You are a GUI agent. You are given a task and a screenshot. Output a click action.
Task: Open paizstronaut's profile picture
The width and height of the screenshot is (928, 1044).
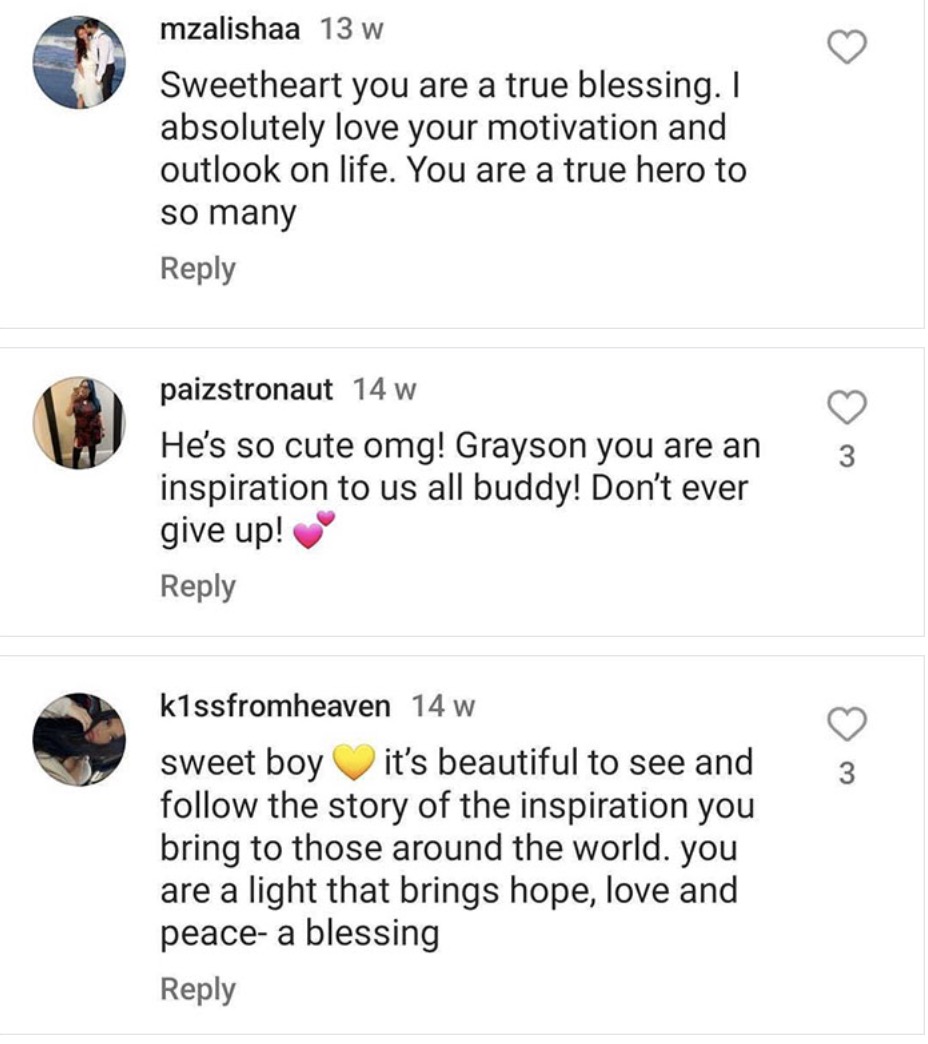click(79, 423)
